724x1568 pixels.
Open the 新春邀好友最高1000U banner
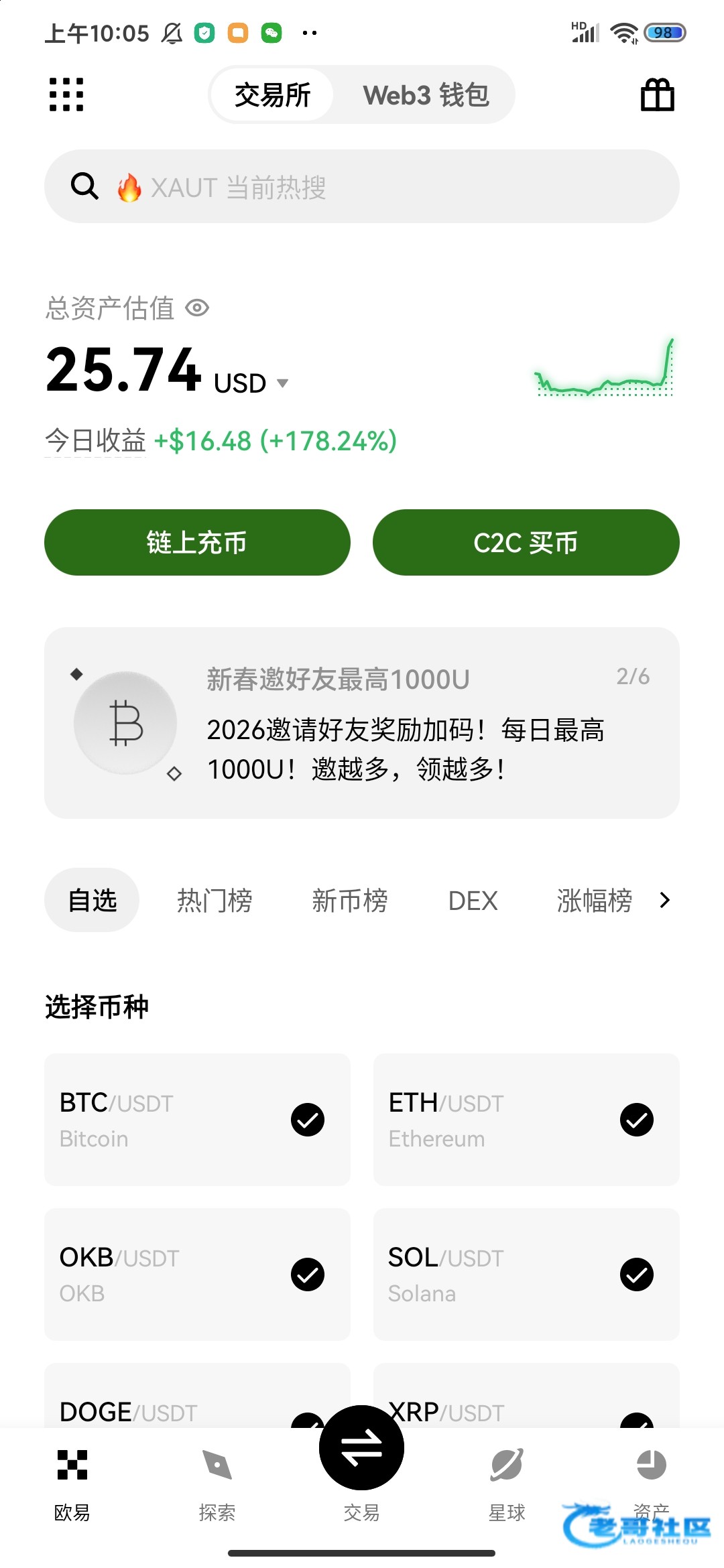click(x=362, y=722)
